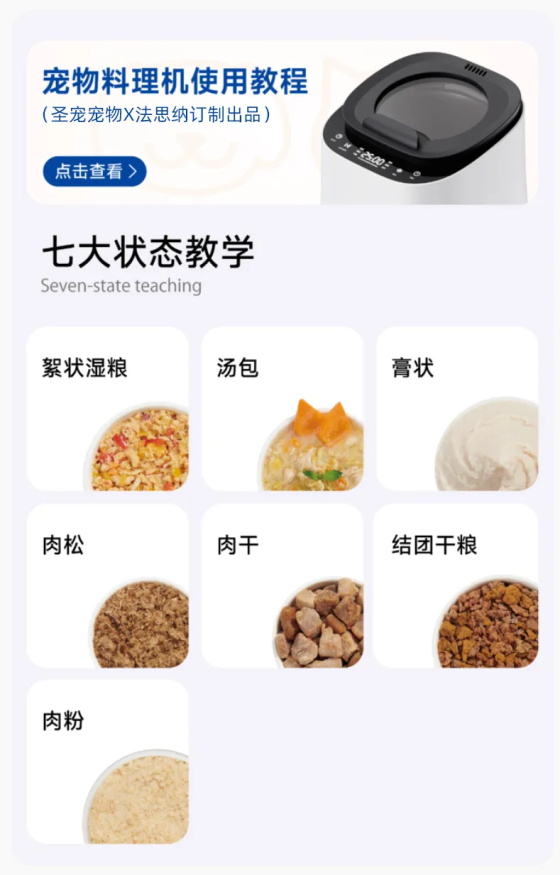Screen dimensions: 560x875
Task: Tap the 点击查看 button on the banner
Action: pos(95,171)
